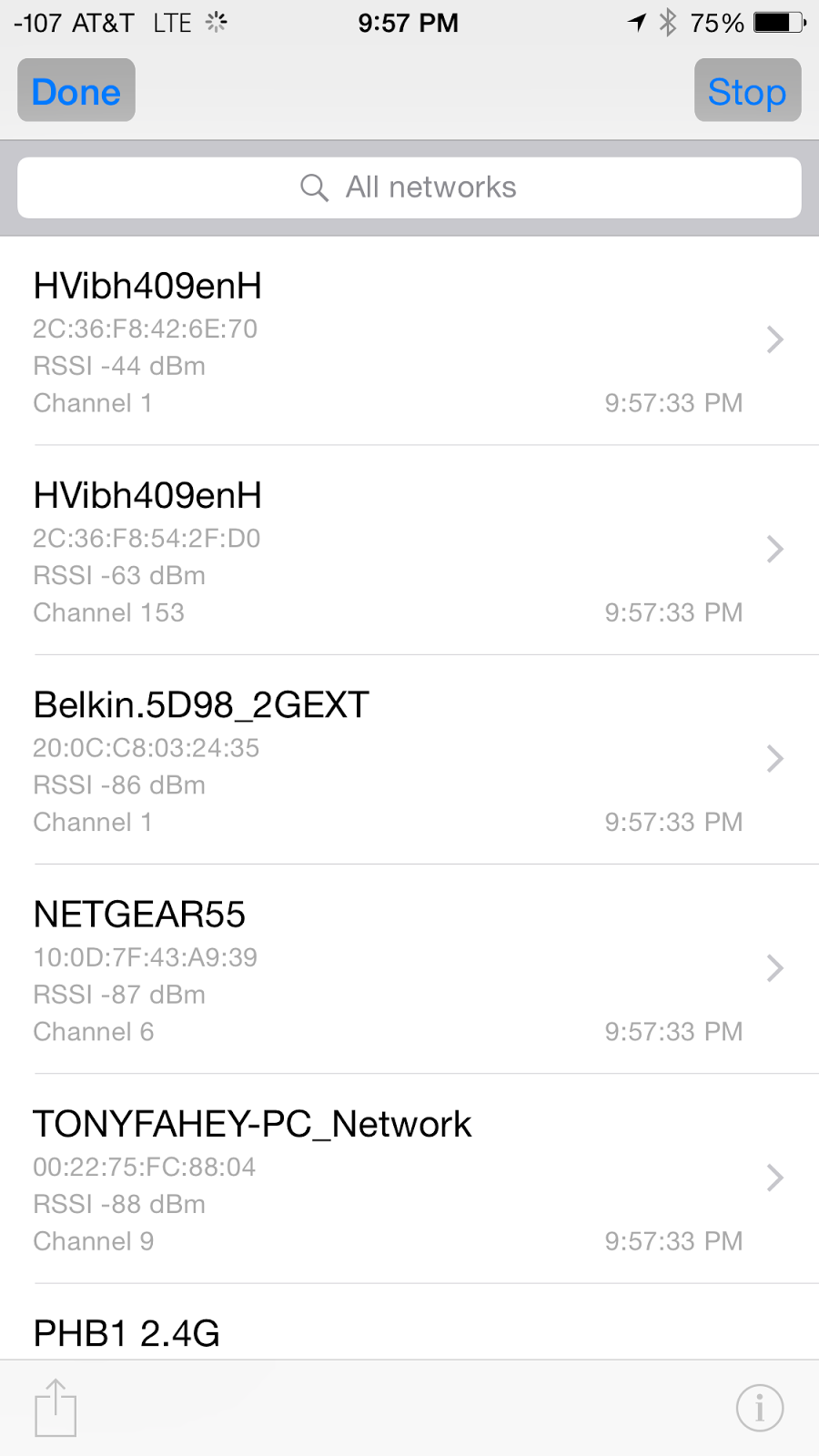Stop the network scan

pyautogui.click(x=747, y=91)
